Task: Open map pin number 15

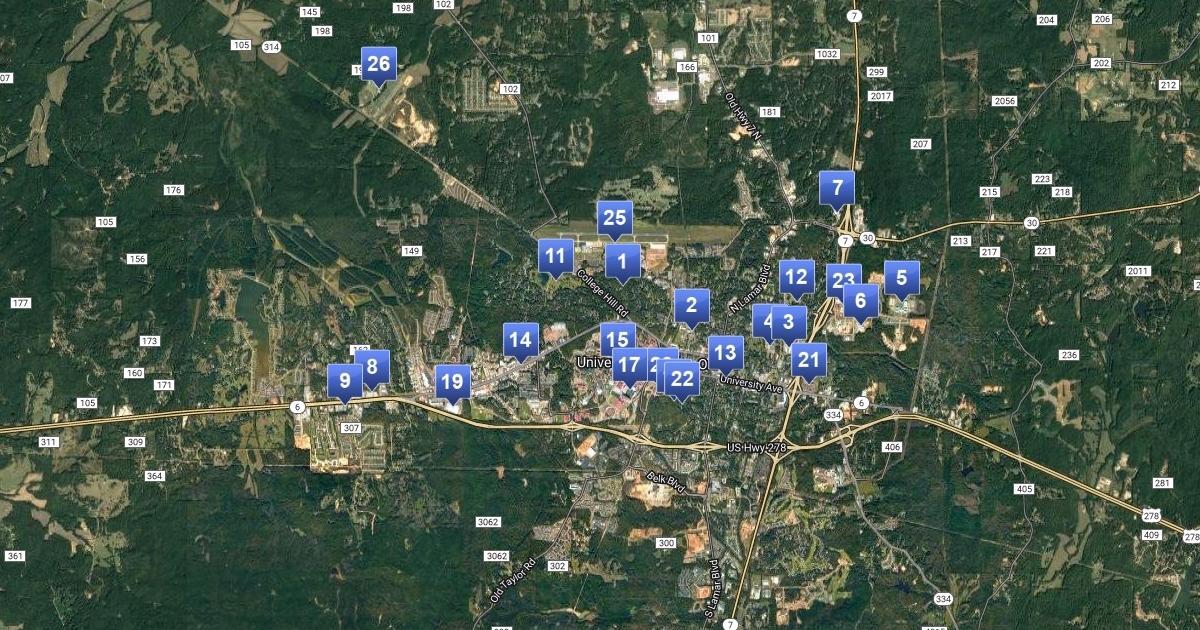Action: [617, 339]
